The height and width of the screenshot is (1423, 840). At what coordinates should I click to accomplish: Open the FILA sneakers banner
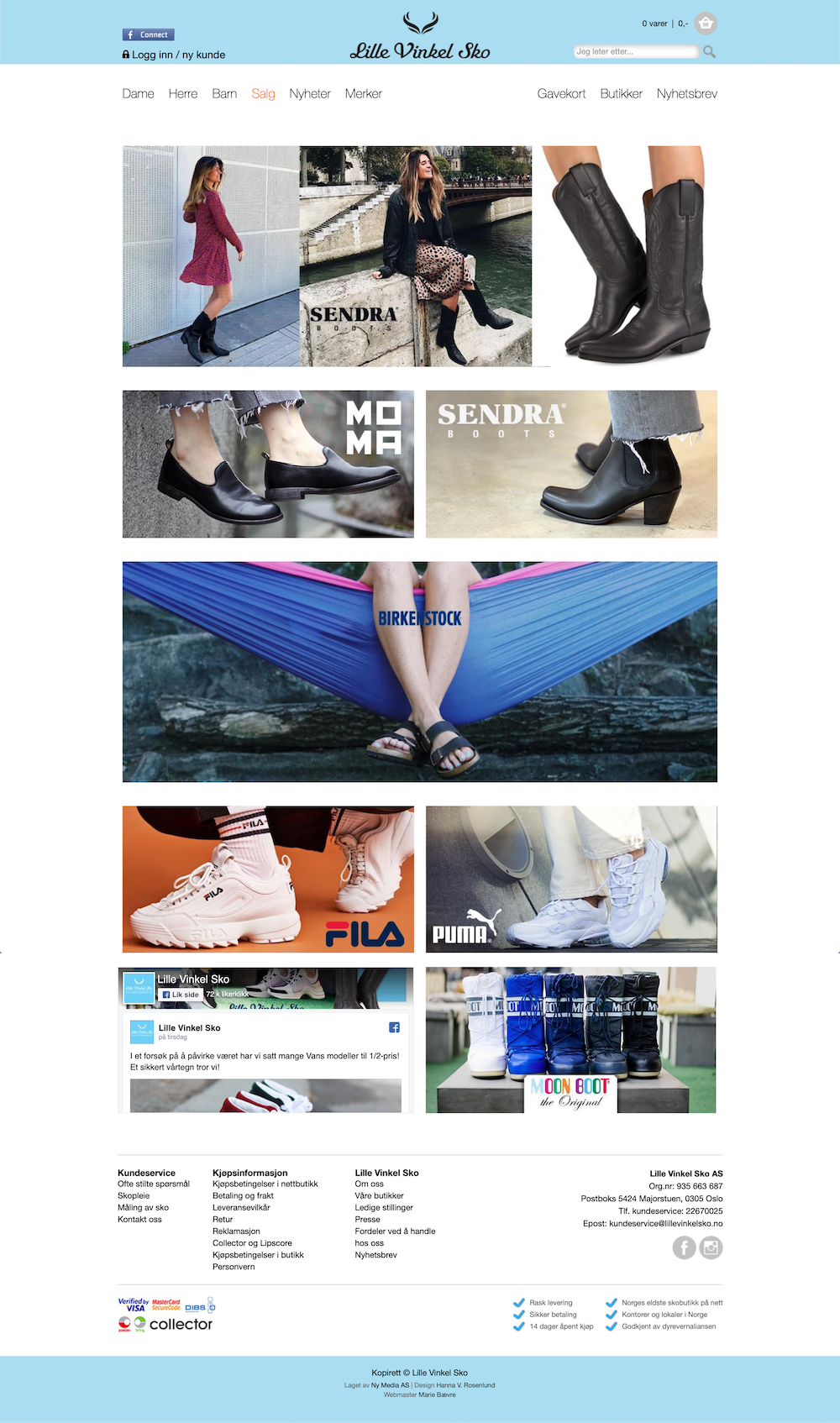coord(268,879)
